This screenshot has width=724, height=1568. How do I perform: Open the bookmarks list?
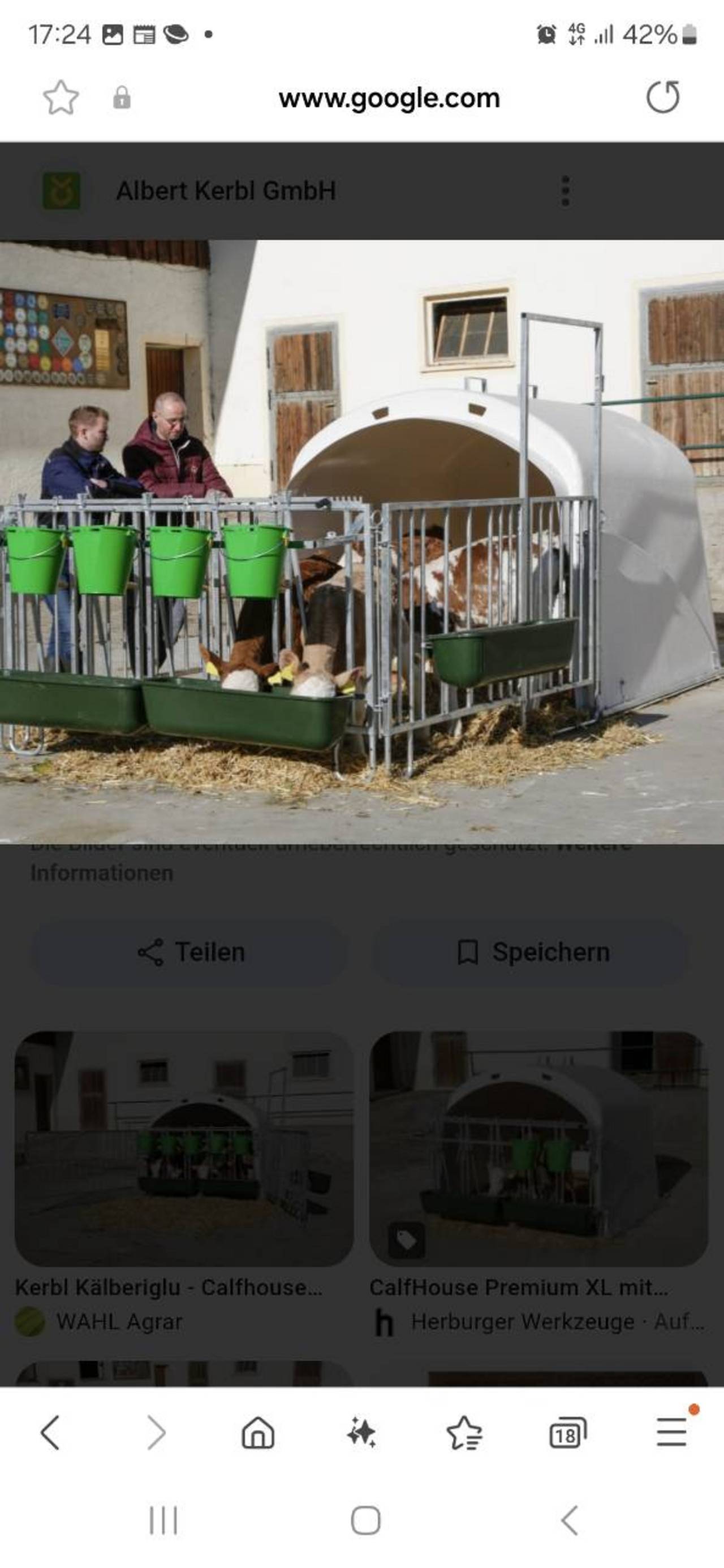click(464, 1433)
